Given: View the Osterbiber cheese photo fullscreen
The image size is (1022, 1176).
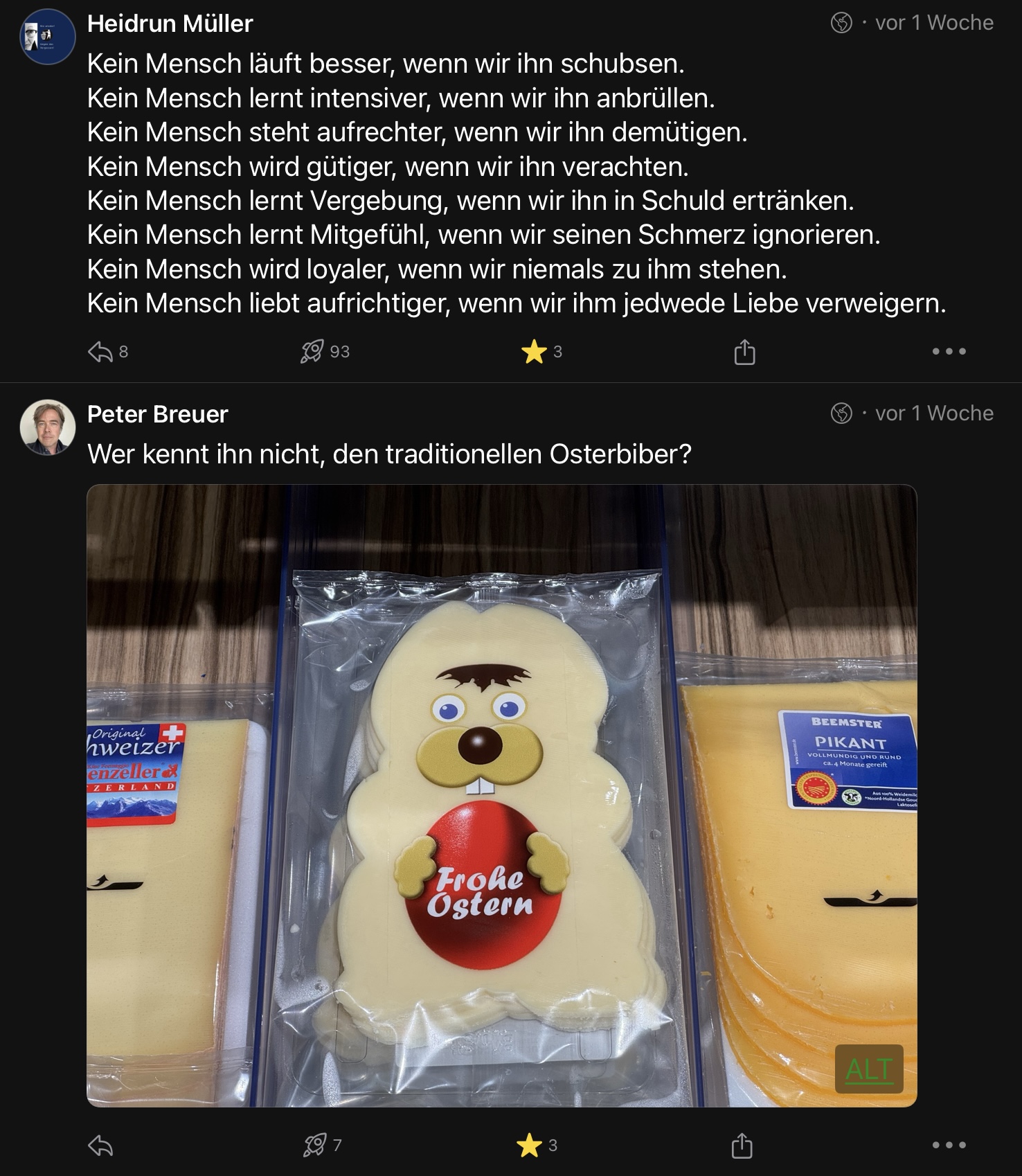Looking at the screenshot, I should click(501, 795).
